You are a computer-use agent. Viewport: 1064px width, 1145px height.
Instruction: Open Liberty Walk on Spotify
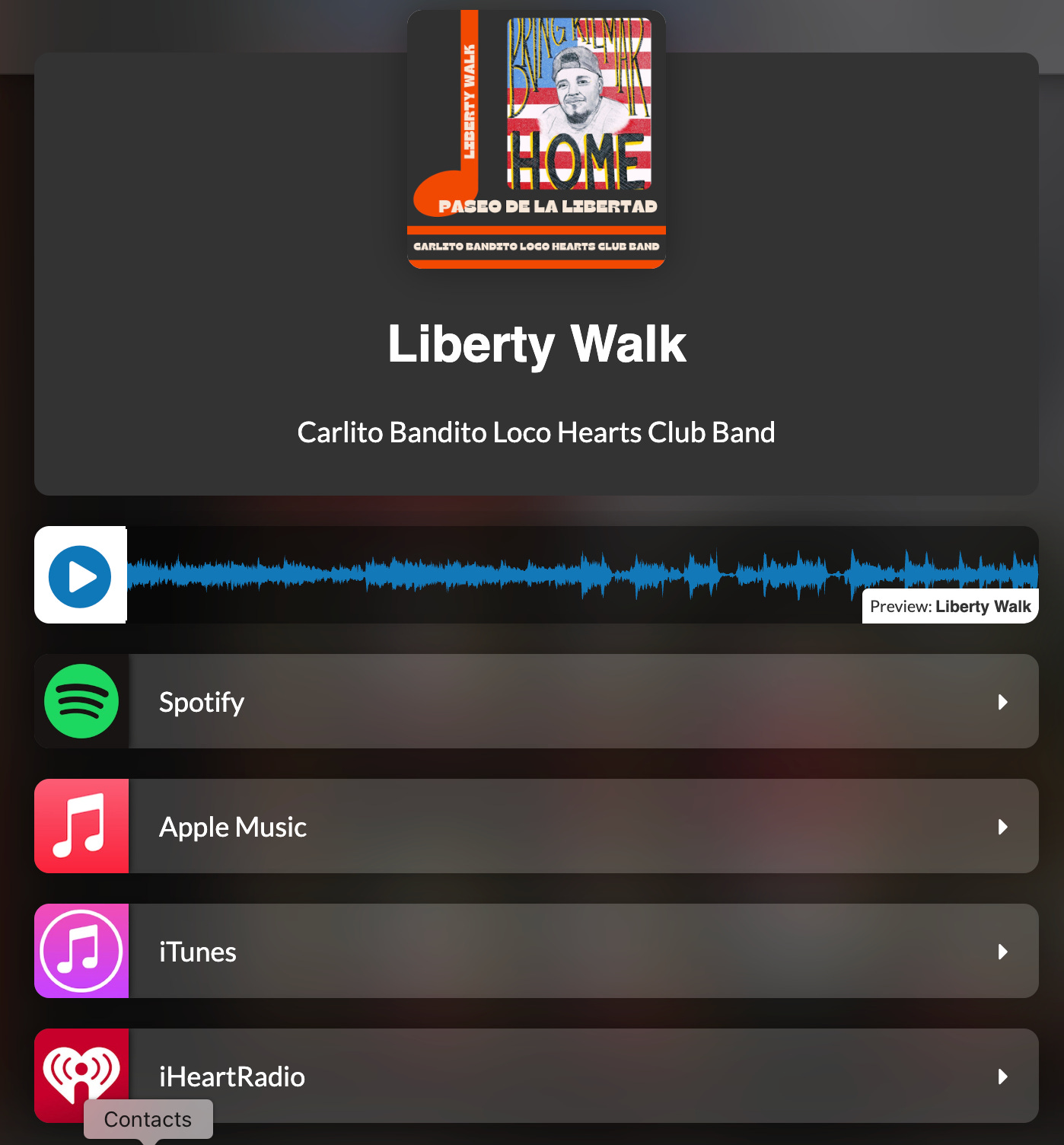(x=537, y=701)
